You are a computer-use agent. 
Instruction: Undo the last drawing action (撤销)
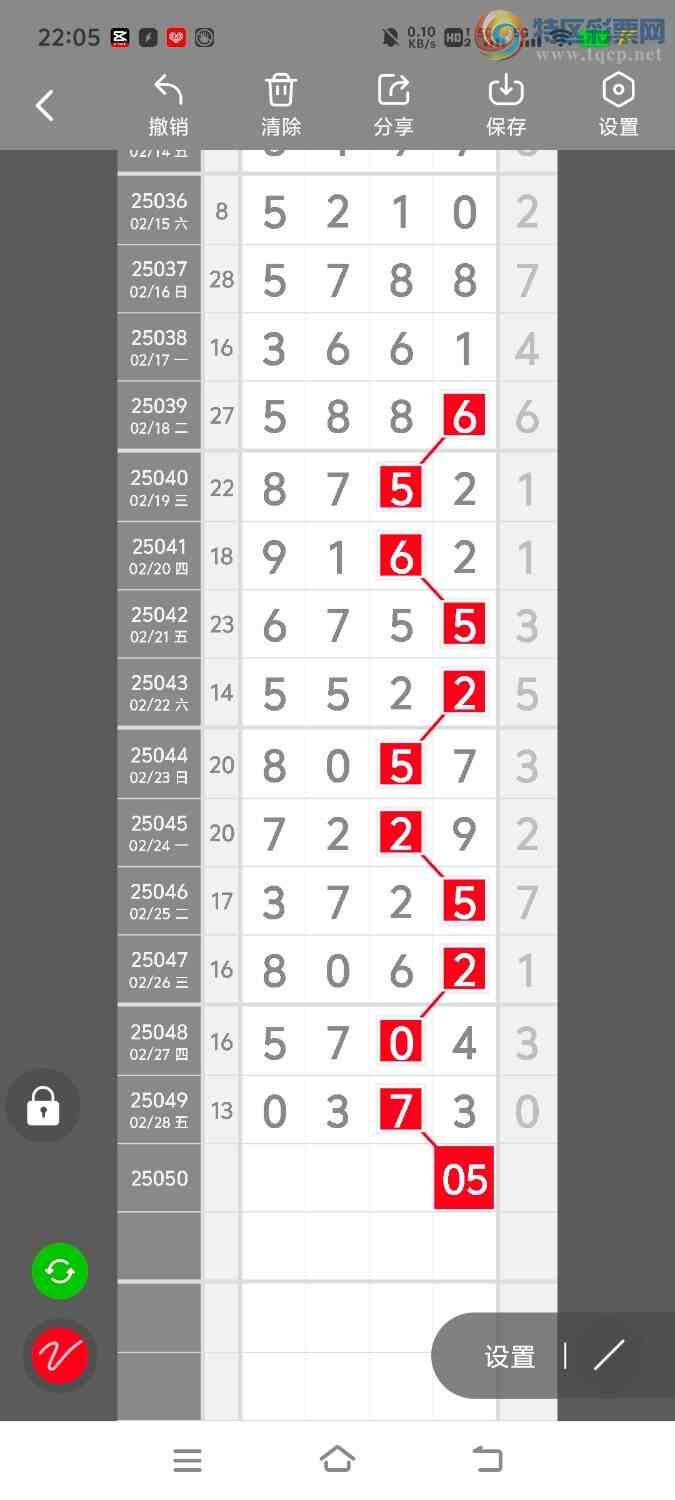coord(168,105)
